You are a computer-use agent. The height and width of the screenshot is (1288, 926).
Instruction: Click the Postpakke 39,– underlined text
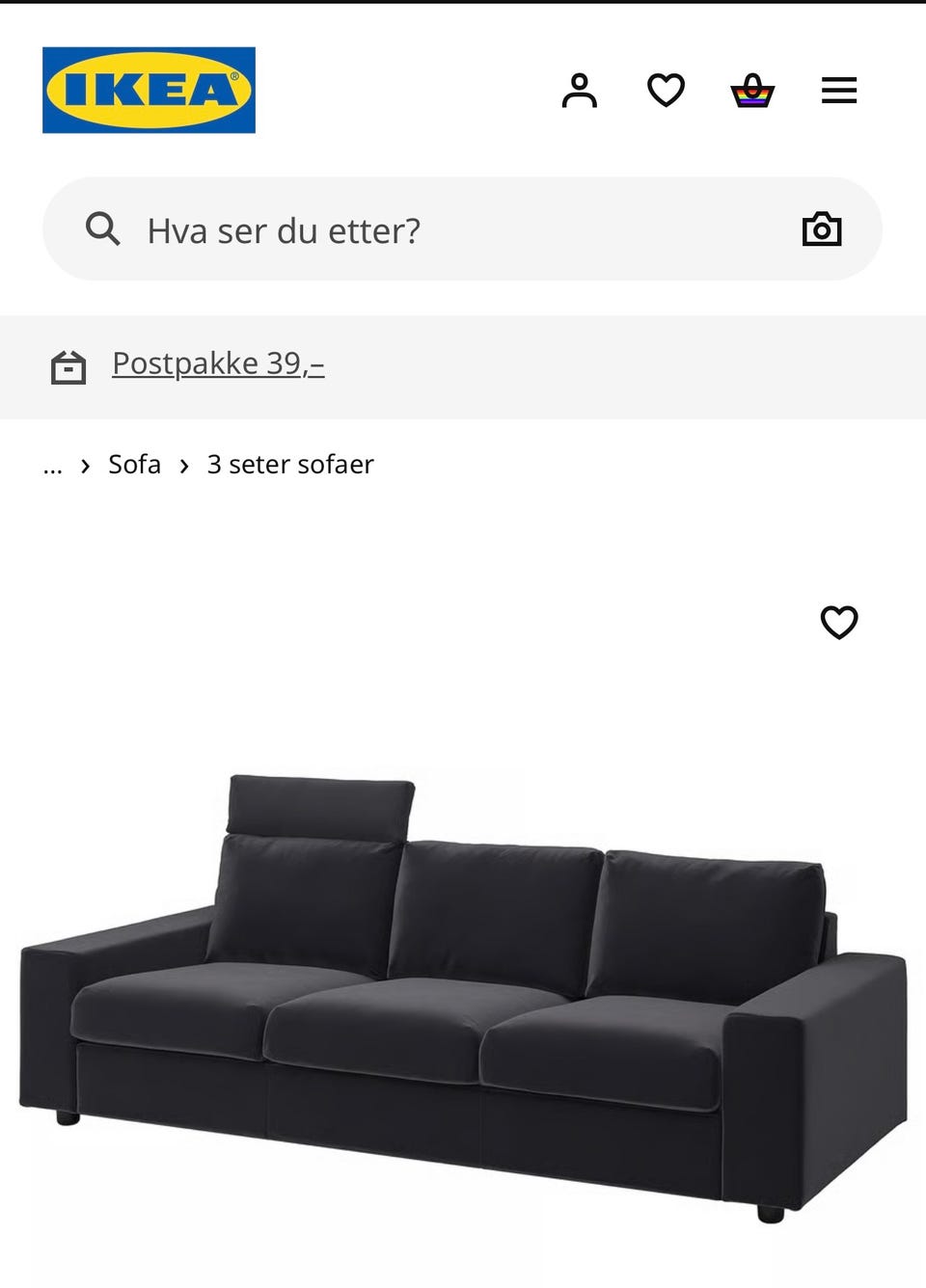click(x=218, y=363)
